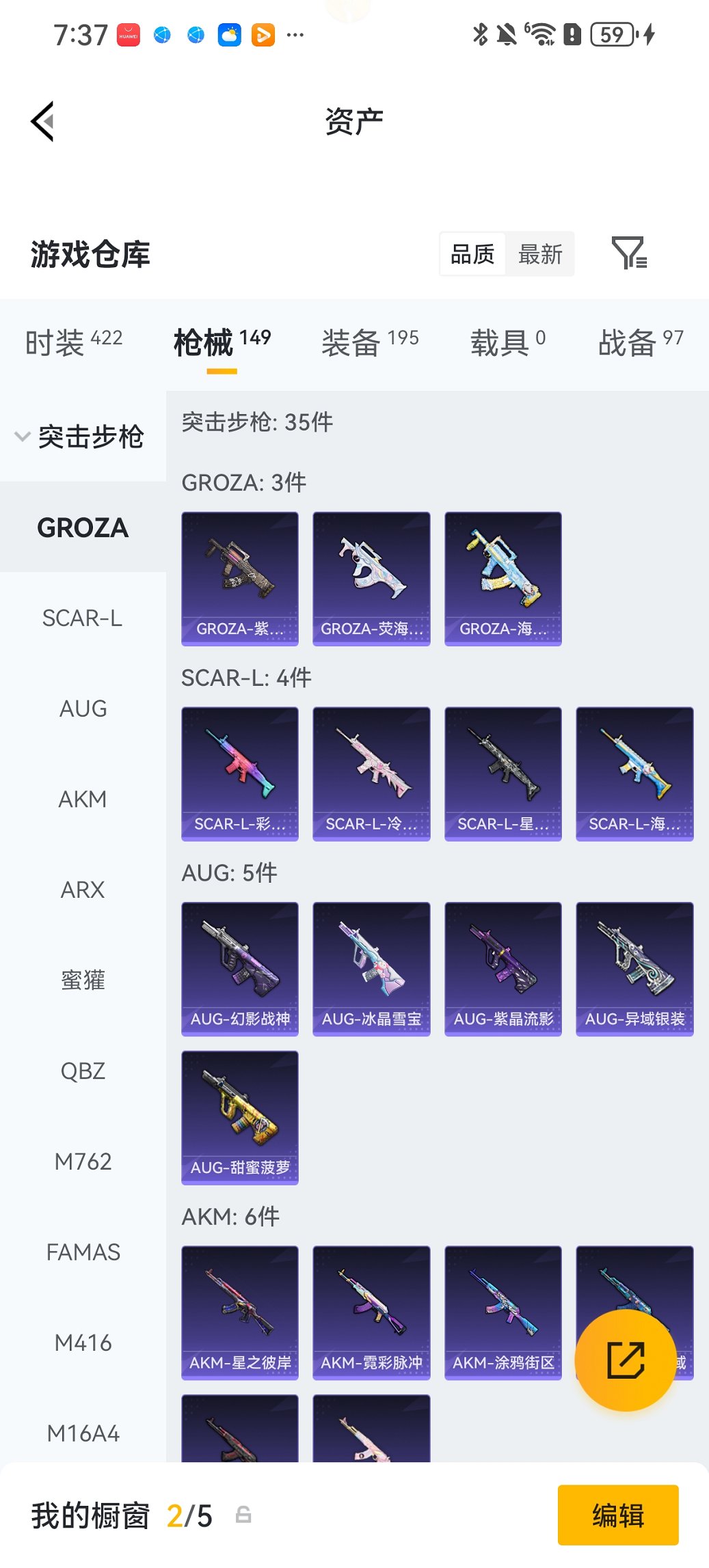Open the 载具 tab
This screenshot has height=1568, width=709.
507,341
